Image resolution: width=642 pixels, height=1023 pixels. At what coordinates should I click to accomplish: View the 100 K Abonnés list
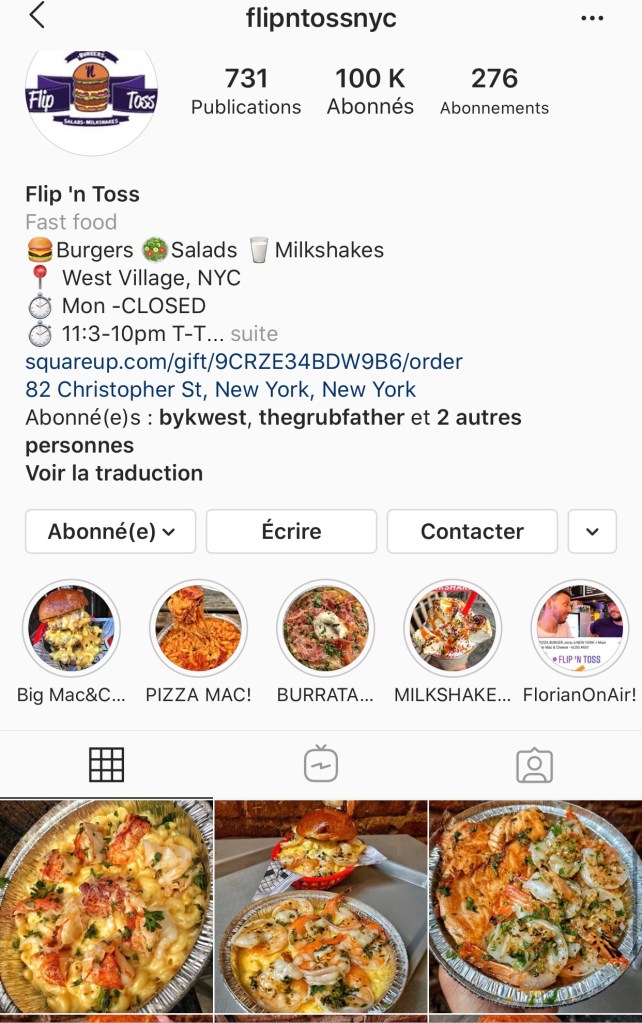coord(370,91)
